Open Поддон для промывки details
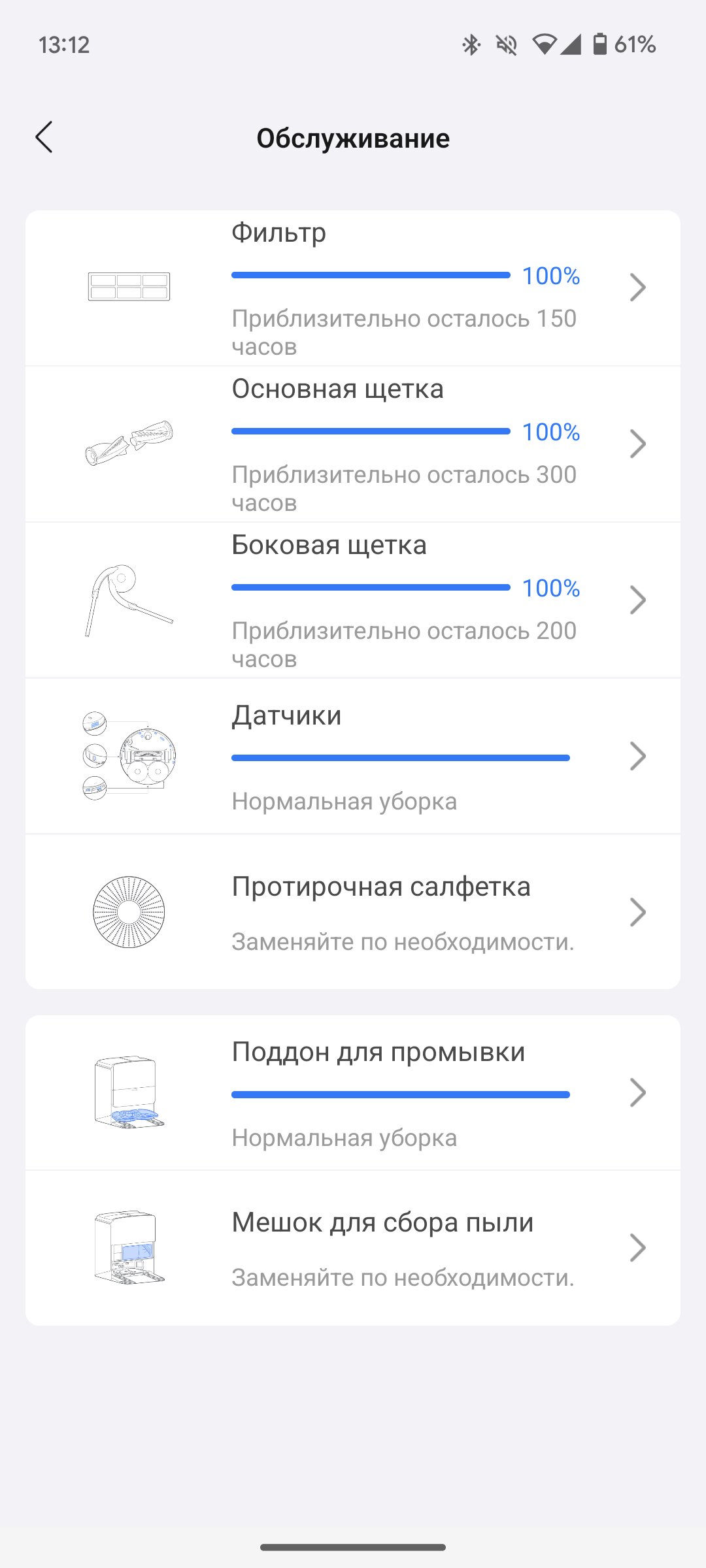706x1568 pixels. pyautogui.click(x=353, y=1092)
